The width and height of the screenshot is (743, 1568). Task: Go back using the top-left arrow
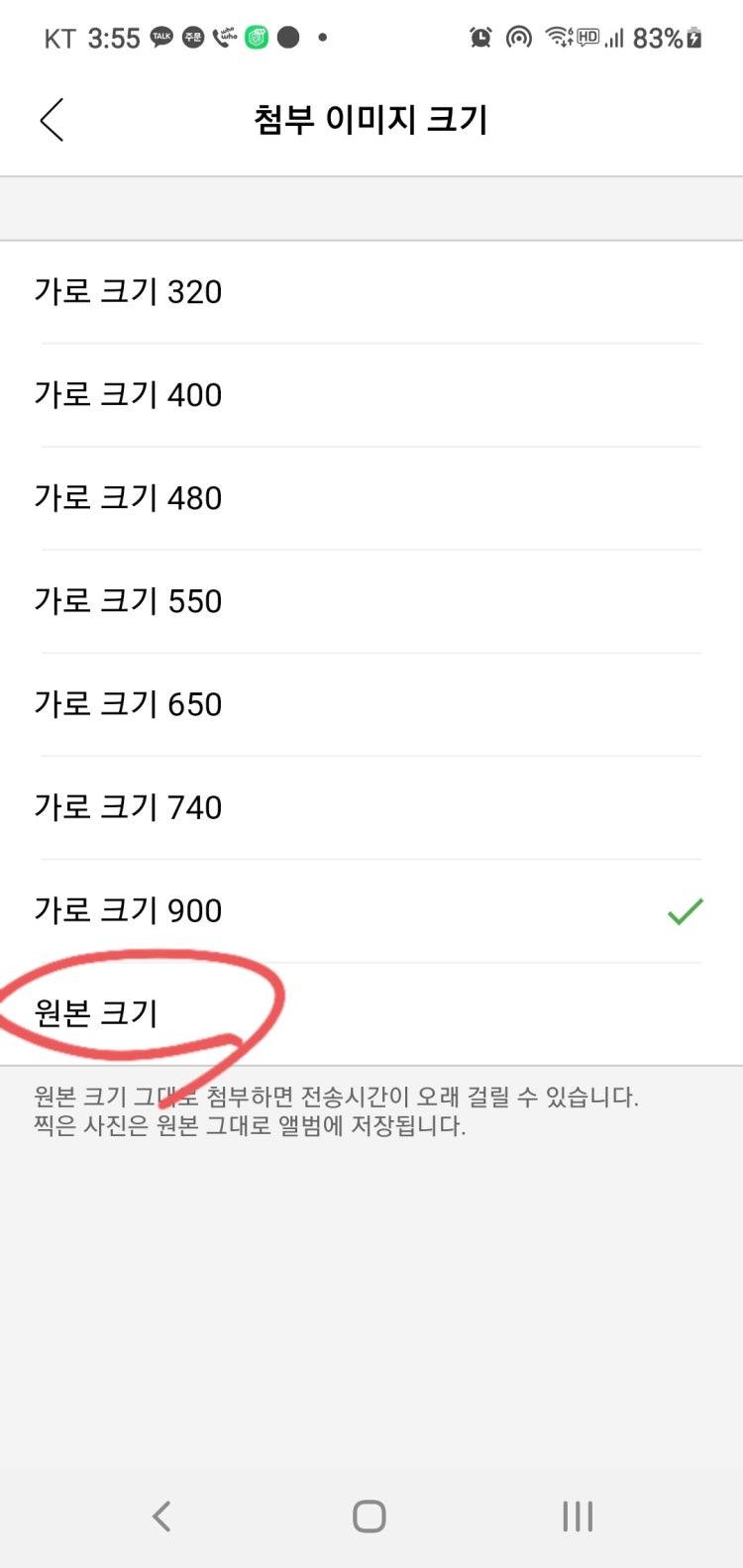point(52,120)
